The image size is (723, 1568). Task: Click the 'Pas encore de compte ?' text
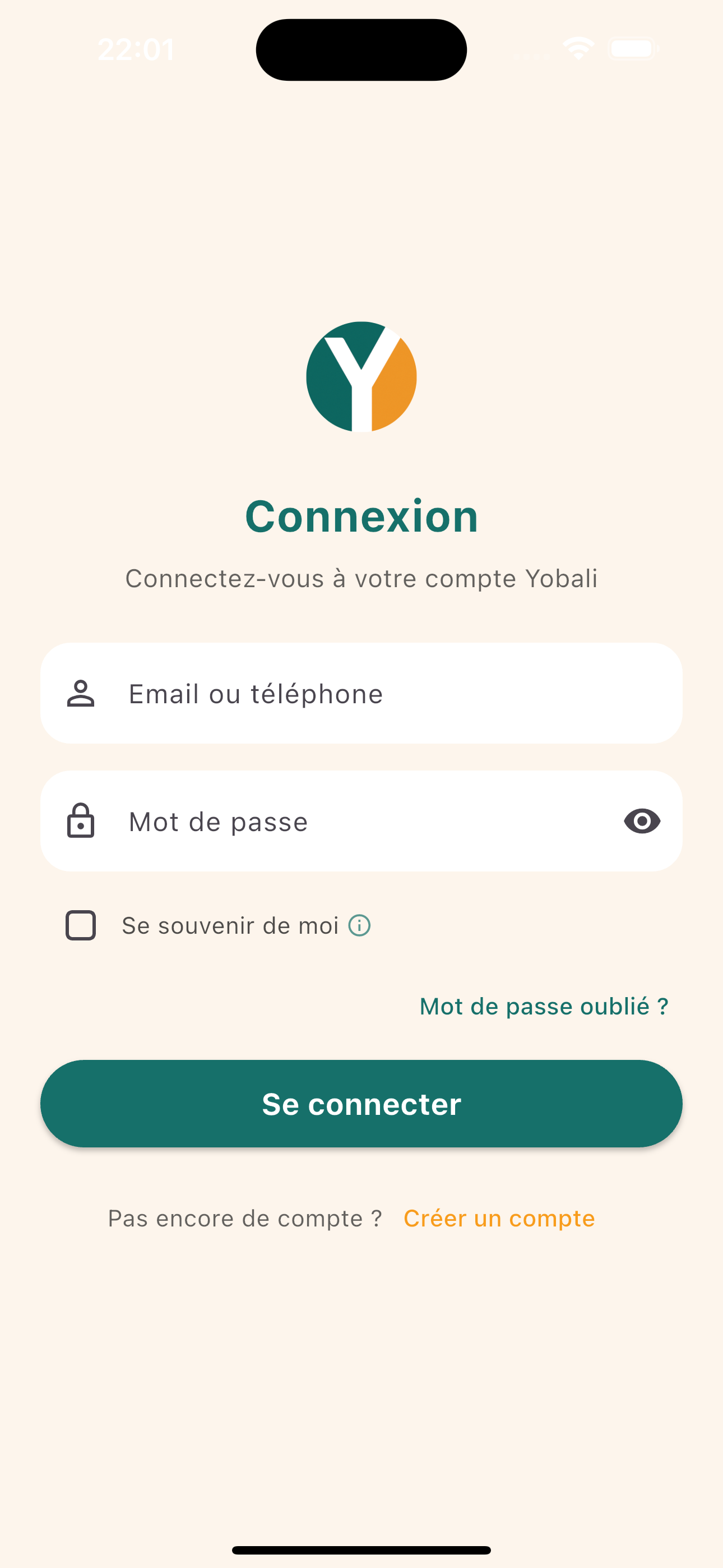tap(245, 1219)
